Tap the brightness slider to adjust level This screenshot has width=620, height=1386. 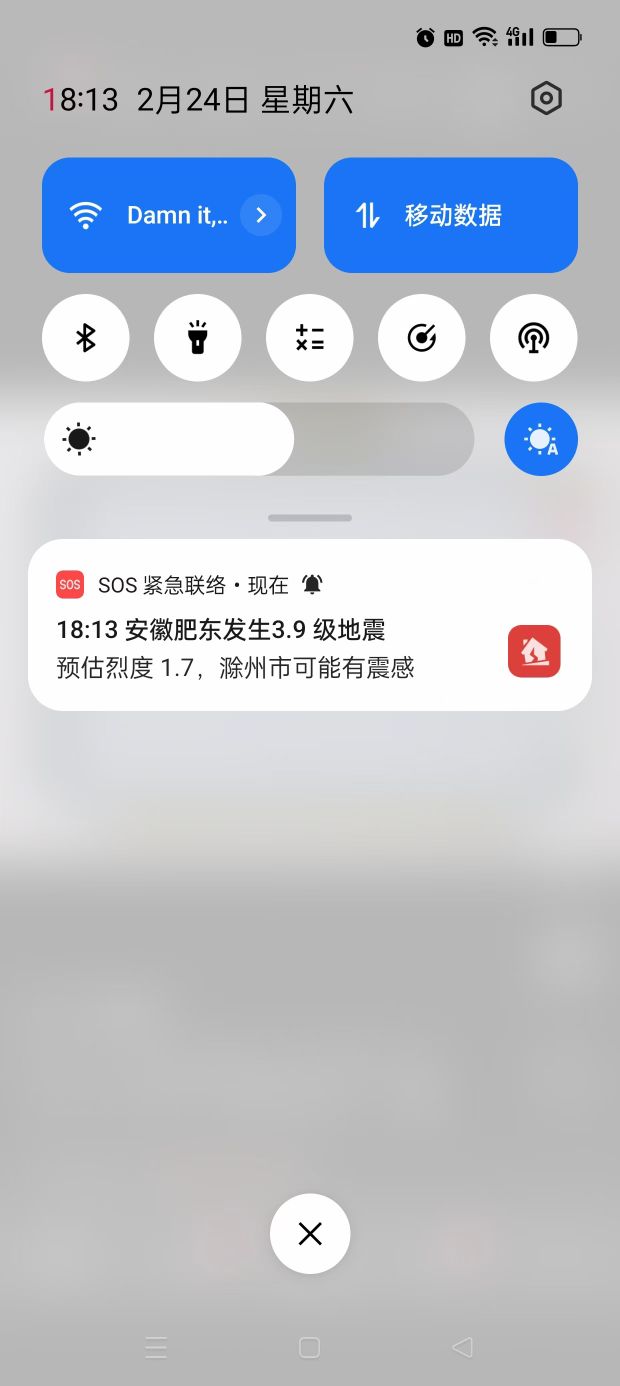coord(258,439)
